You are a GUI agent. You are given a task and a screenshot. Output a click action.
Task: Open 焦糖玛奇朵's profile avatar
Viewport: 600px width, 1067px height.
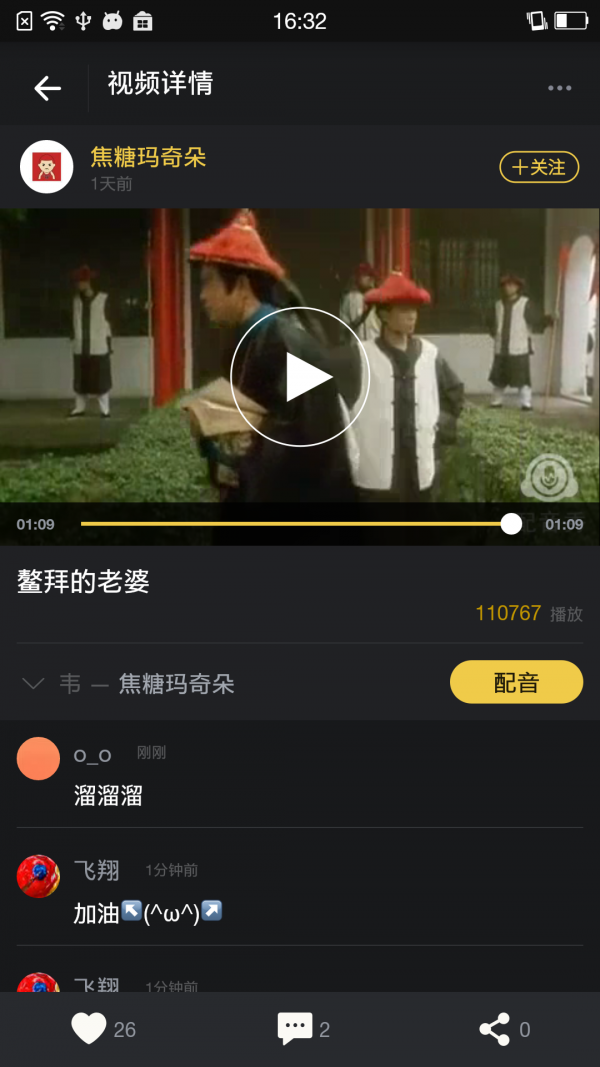click(x=46, y=167)
